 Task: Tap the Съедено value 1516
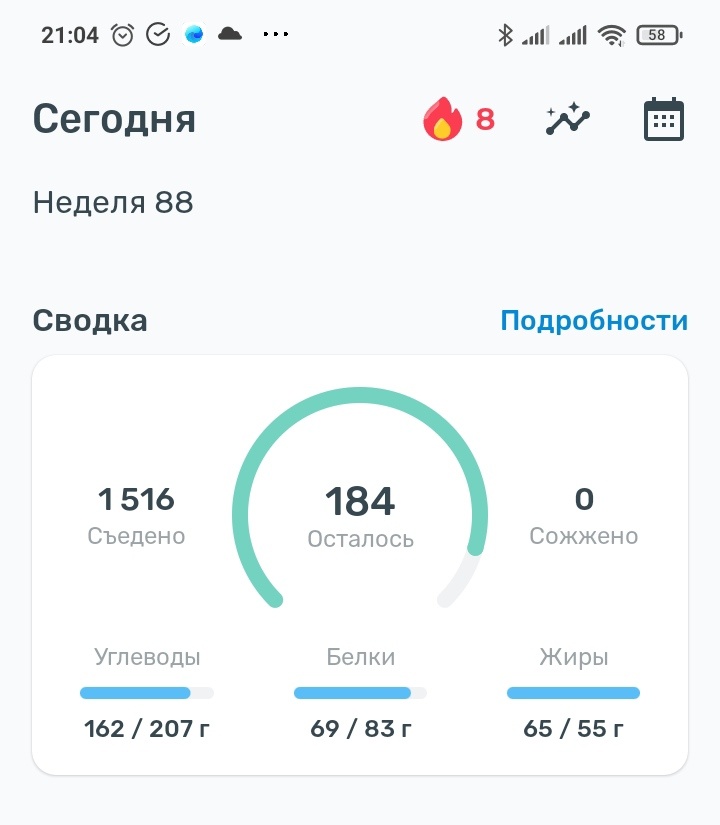pyautogui.click(x=136, y=499)
